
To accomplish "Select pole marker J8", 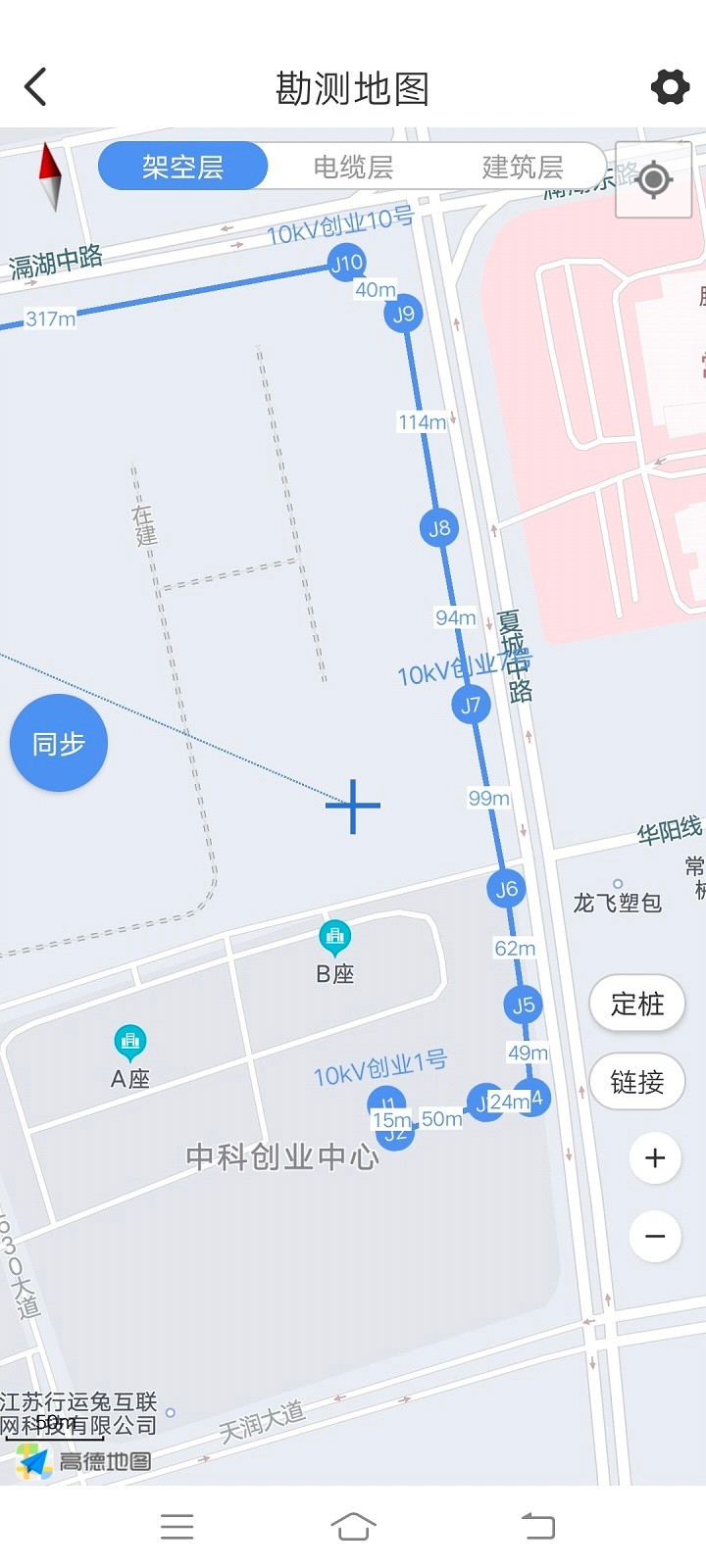I will [x=439, y=528].
